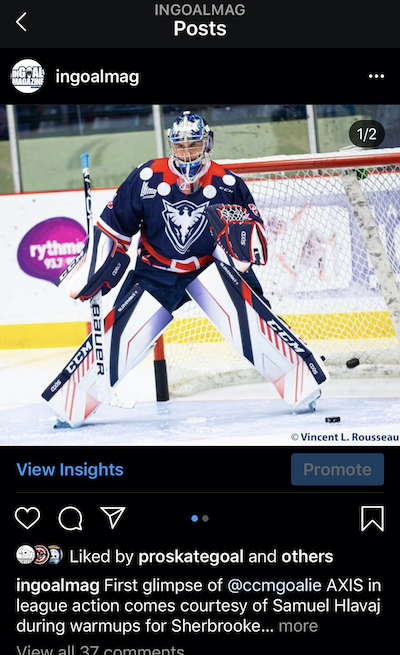Screen dimensions: 400x655
Task: Share the post with the paper plane icon
Action: (113, 518)
